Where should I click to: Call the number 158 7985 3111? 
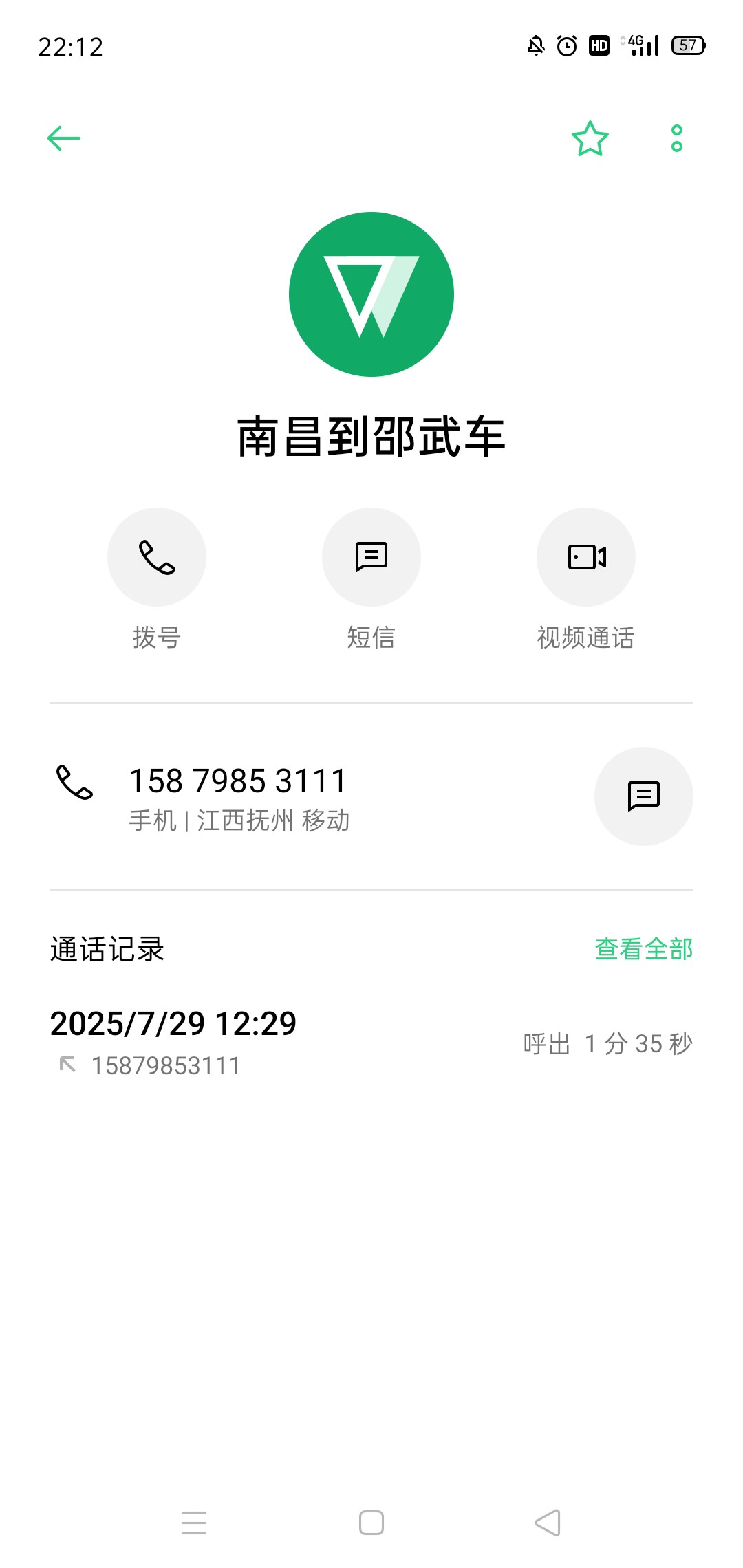tap(237, 796)
